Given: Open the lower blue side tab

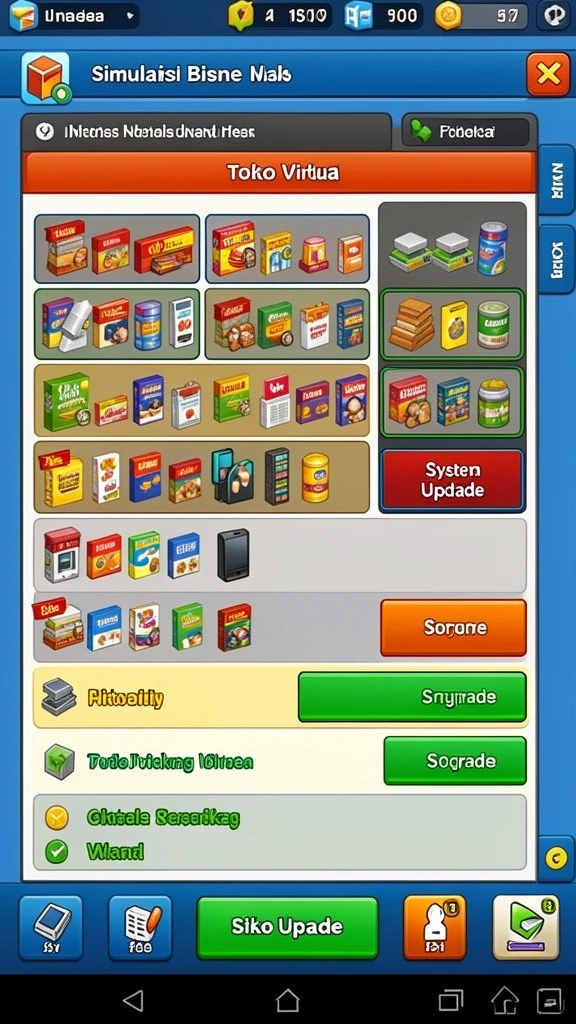Looking at the screenshot, I should [556, 259].
